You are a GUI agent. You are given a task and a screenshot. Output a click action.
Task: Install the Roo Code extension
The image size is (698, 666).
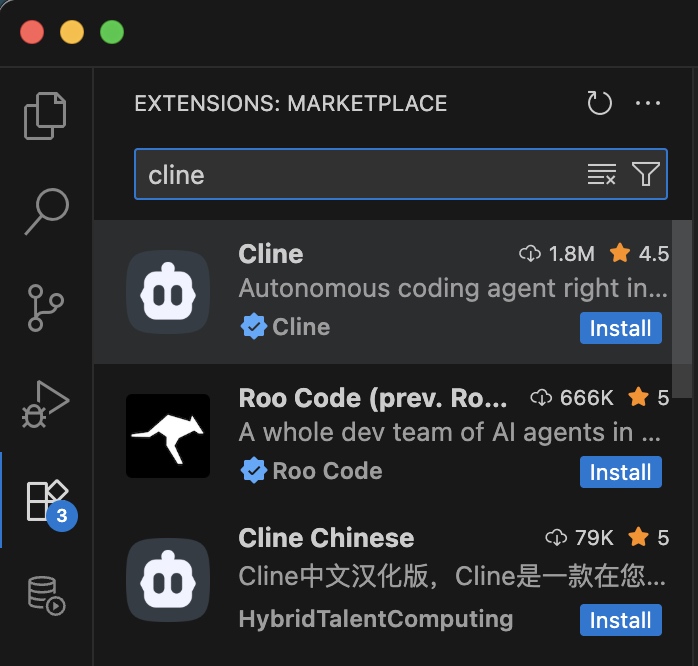tap(620, 472)
